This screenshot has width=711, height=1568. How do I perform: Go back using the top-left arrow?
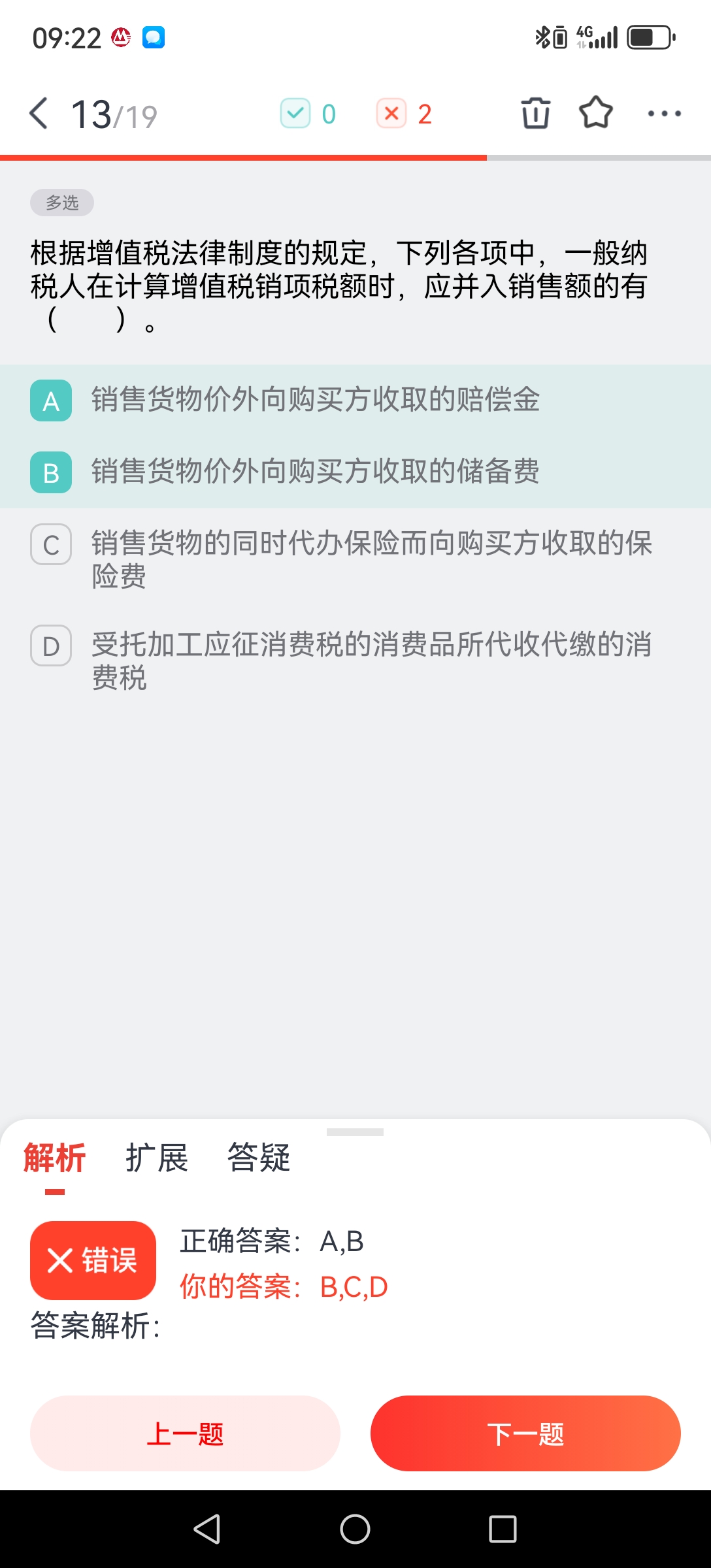point(39,114)
